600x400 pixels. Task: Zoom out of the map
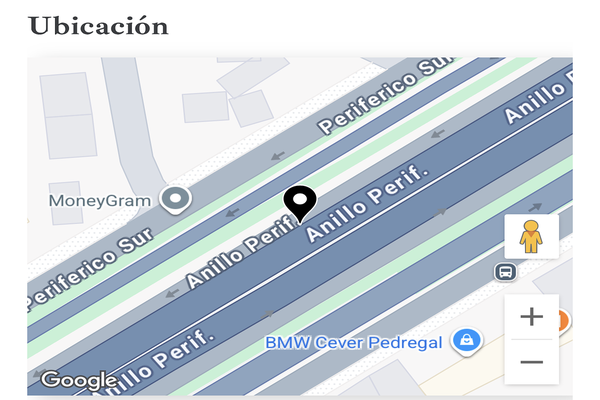click(531, 362)
